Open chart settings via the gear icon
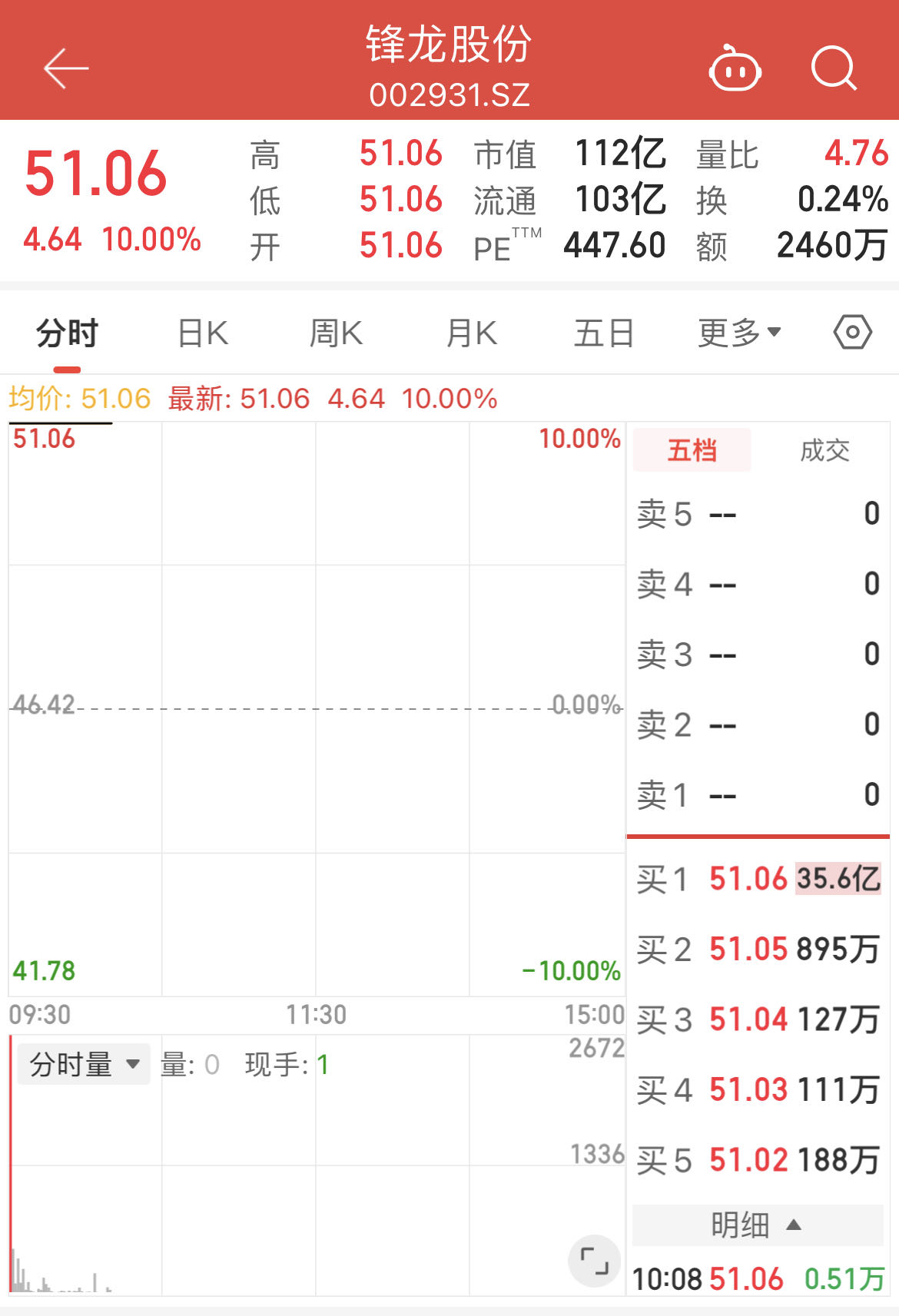This screenshot has height=1316, width=899. point(854,331)
